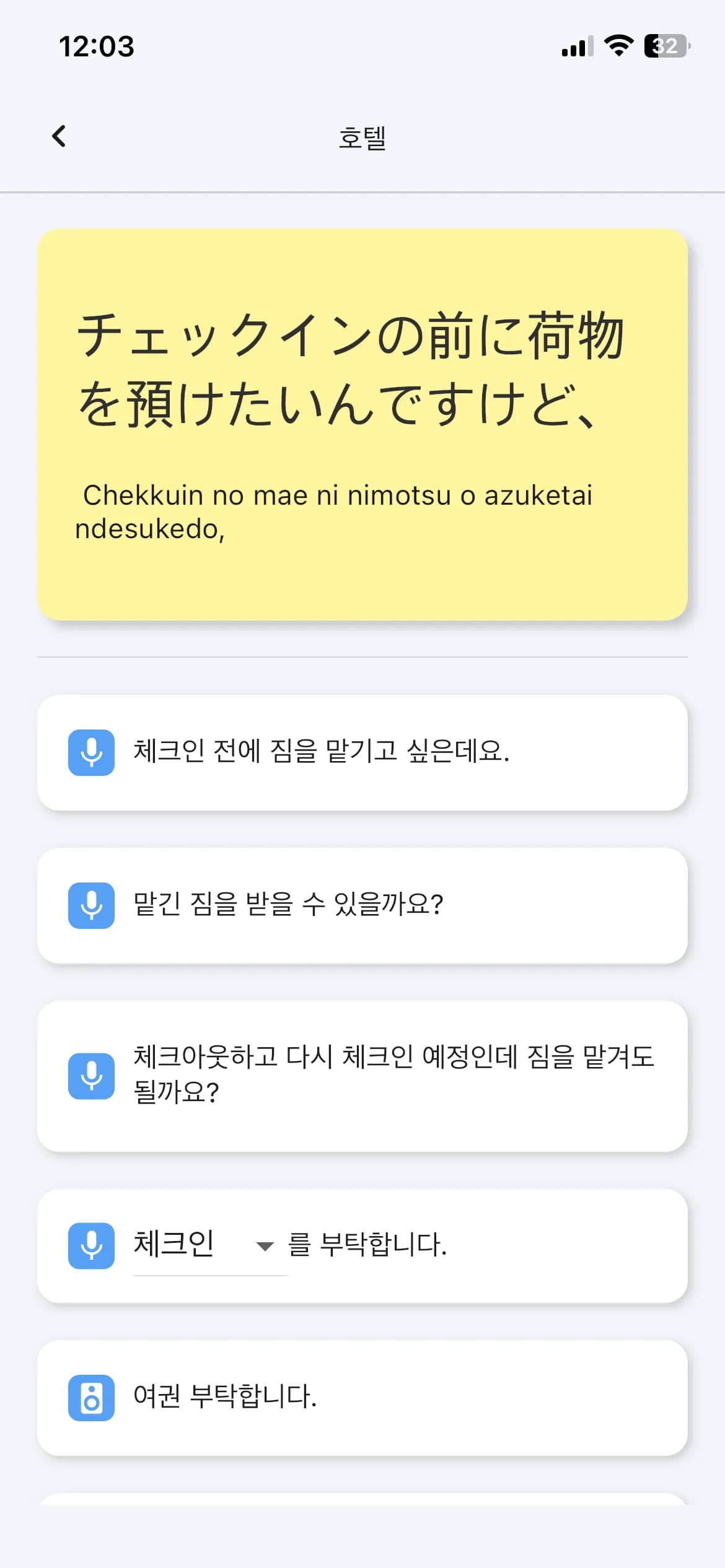Tap the microphone beside 를 부탁합니다
Screen dimensions: 725x1568
(x=91, y=1246)
